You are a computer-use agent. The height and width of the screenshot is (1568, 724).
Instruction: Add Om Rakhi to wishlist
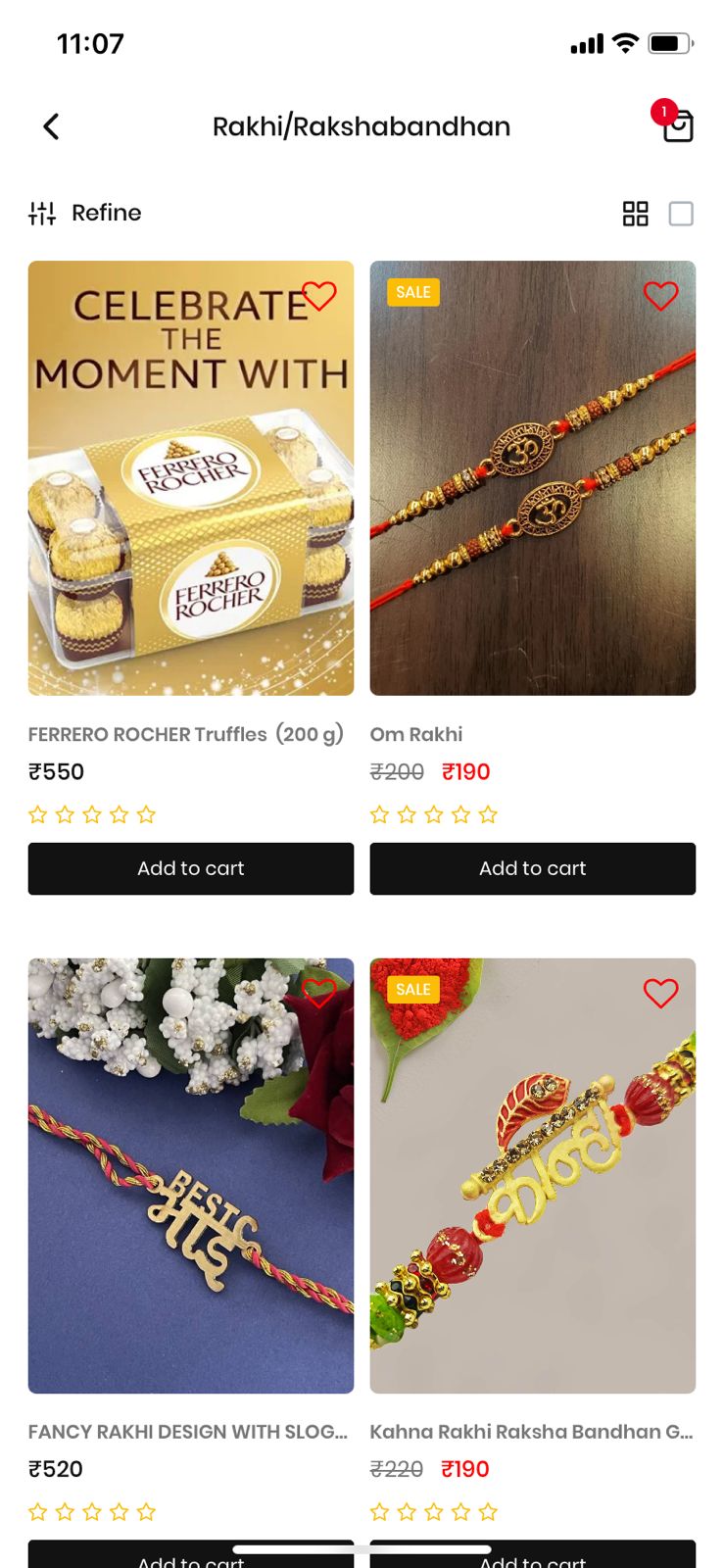pyautogui.click(x=660, y=295)
